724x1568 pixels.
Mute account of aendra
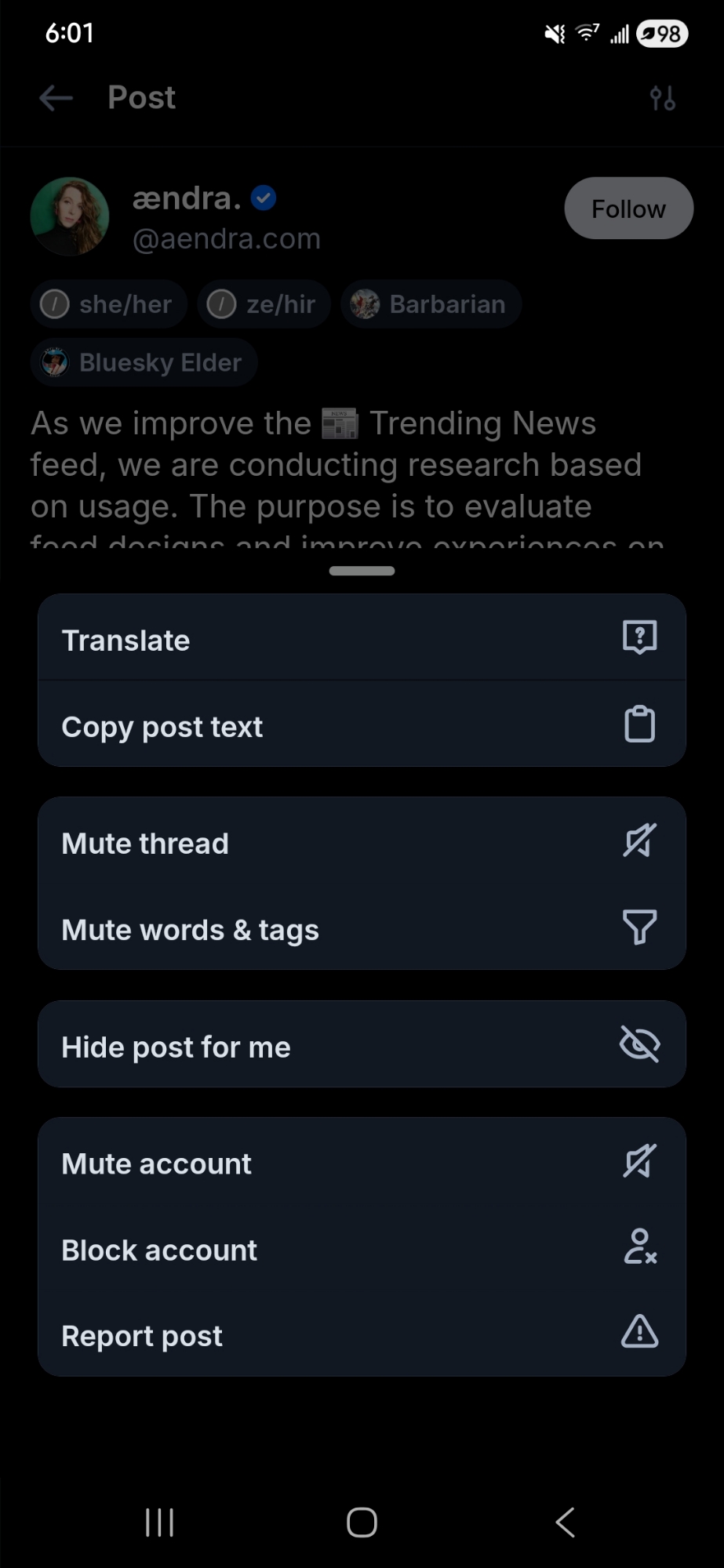coord(361,1163)
